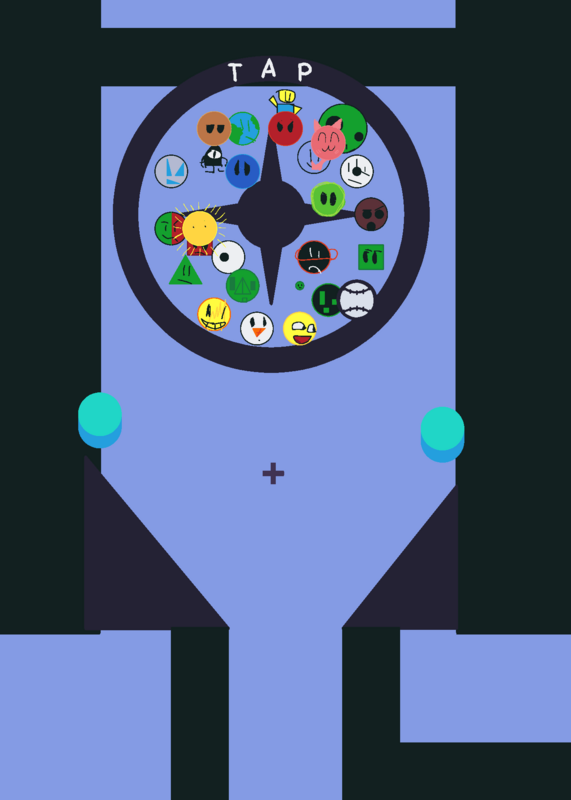Hit the right cyan round button
The height and width of the screenshot is (800, 571).
tap(442, 434)
